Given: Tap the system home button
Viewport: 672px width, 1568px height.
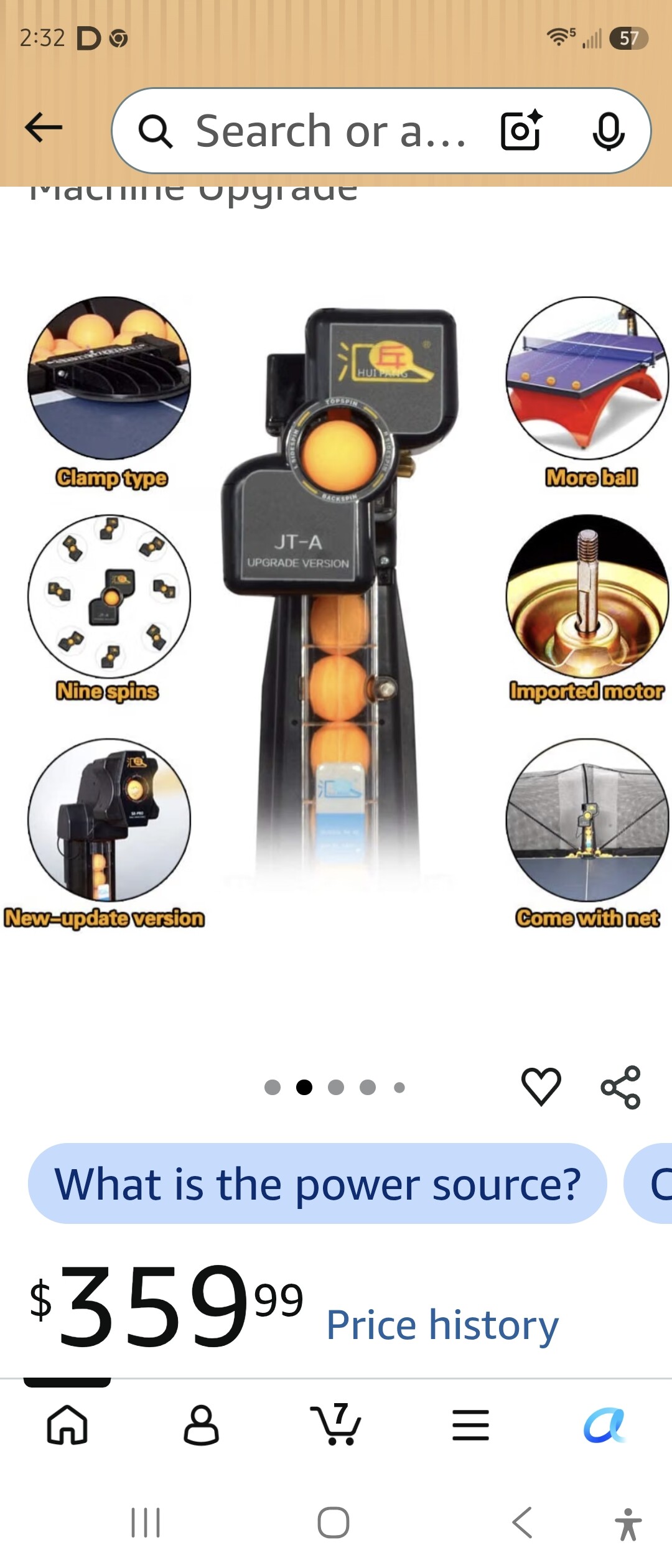Looking at the screenshot, I should [334, 1523].
